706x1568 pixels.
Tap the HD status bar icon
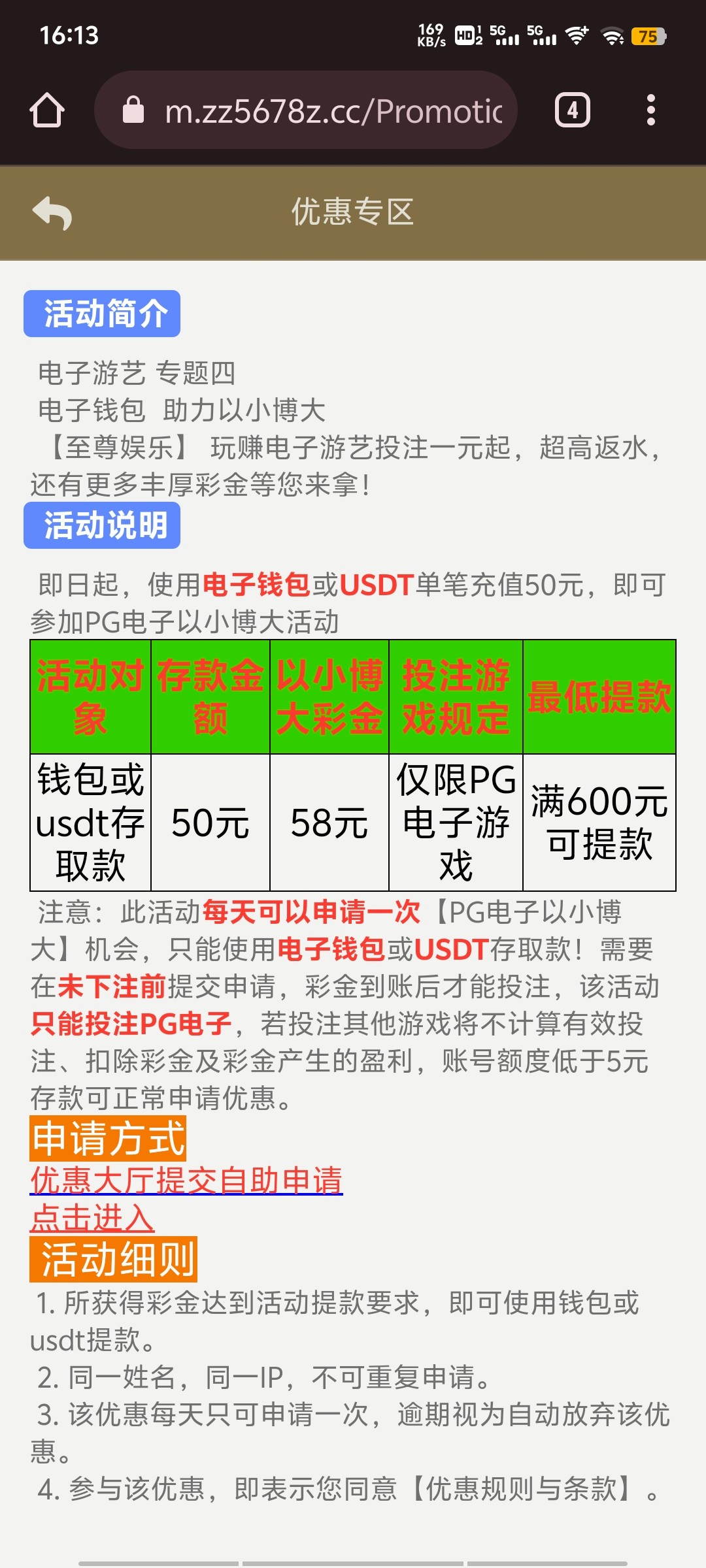[466, 36]
